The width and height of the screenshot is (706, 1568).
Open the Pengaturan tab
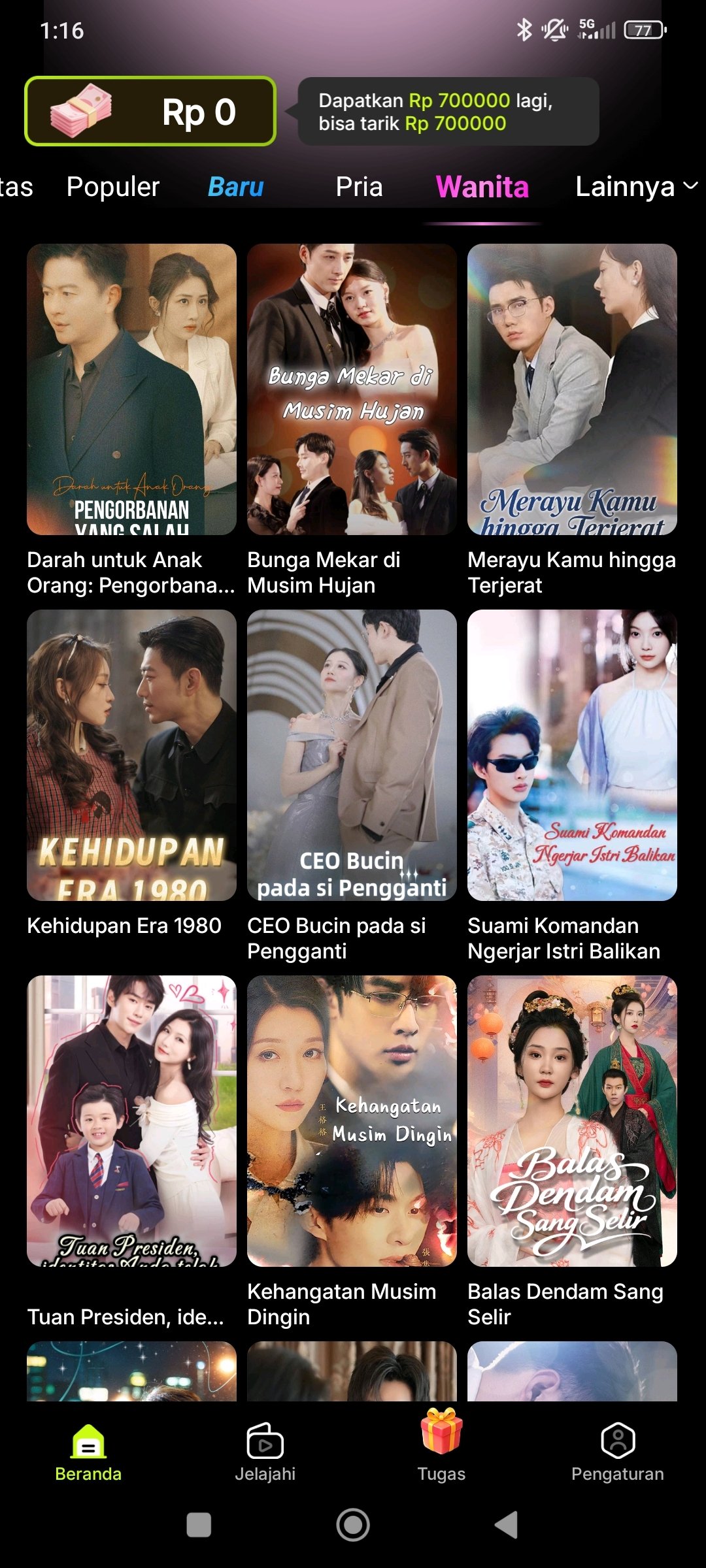pyautogui.click(x=618, y=1450)
